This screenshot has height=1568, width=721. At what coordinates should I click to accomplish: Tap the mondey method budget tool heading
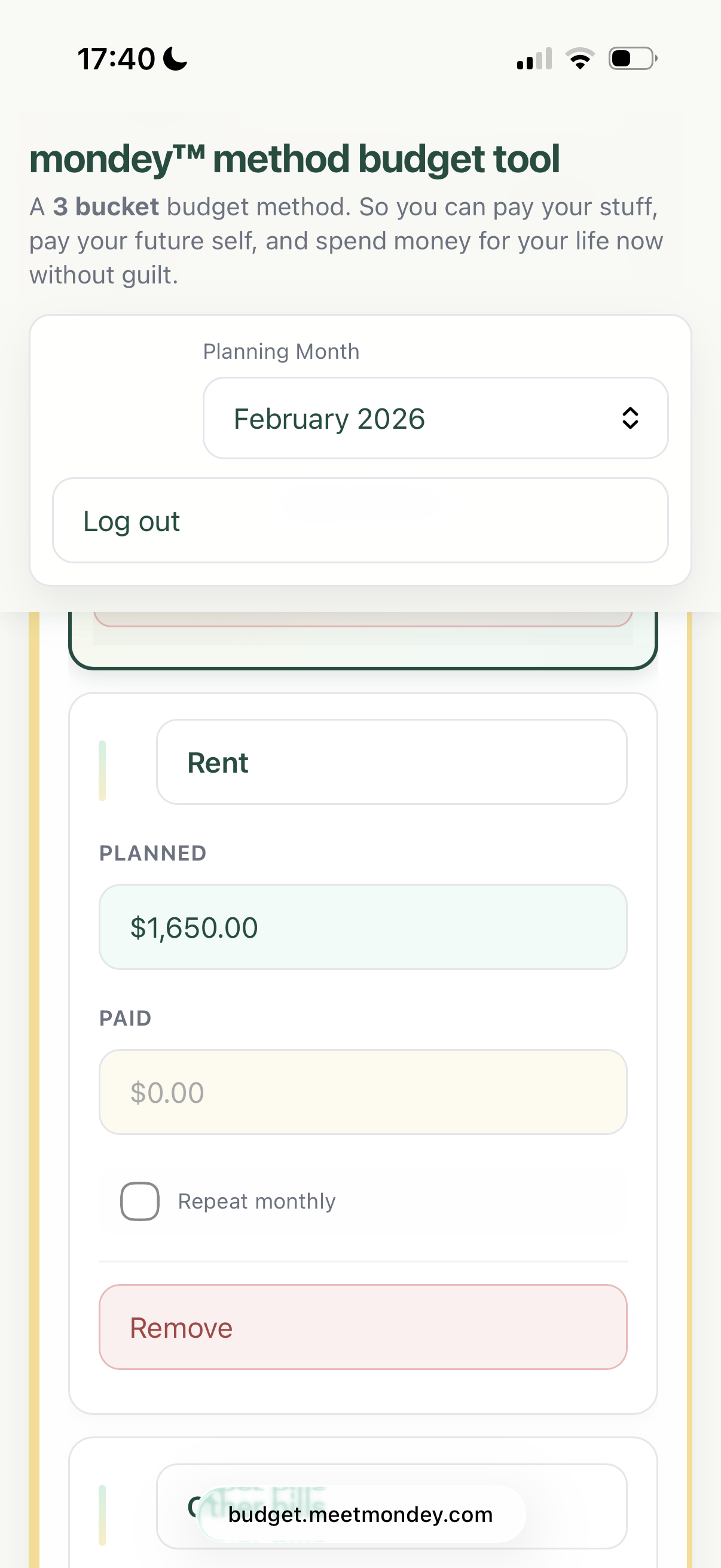pyautogui.click(x=295, y=158)
